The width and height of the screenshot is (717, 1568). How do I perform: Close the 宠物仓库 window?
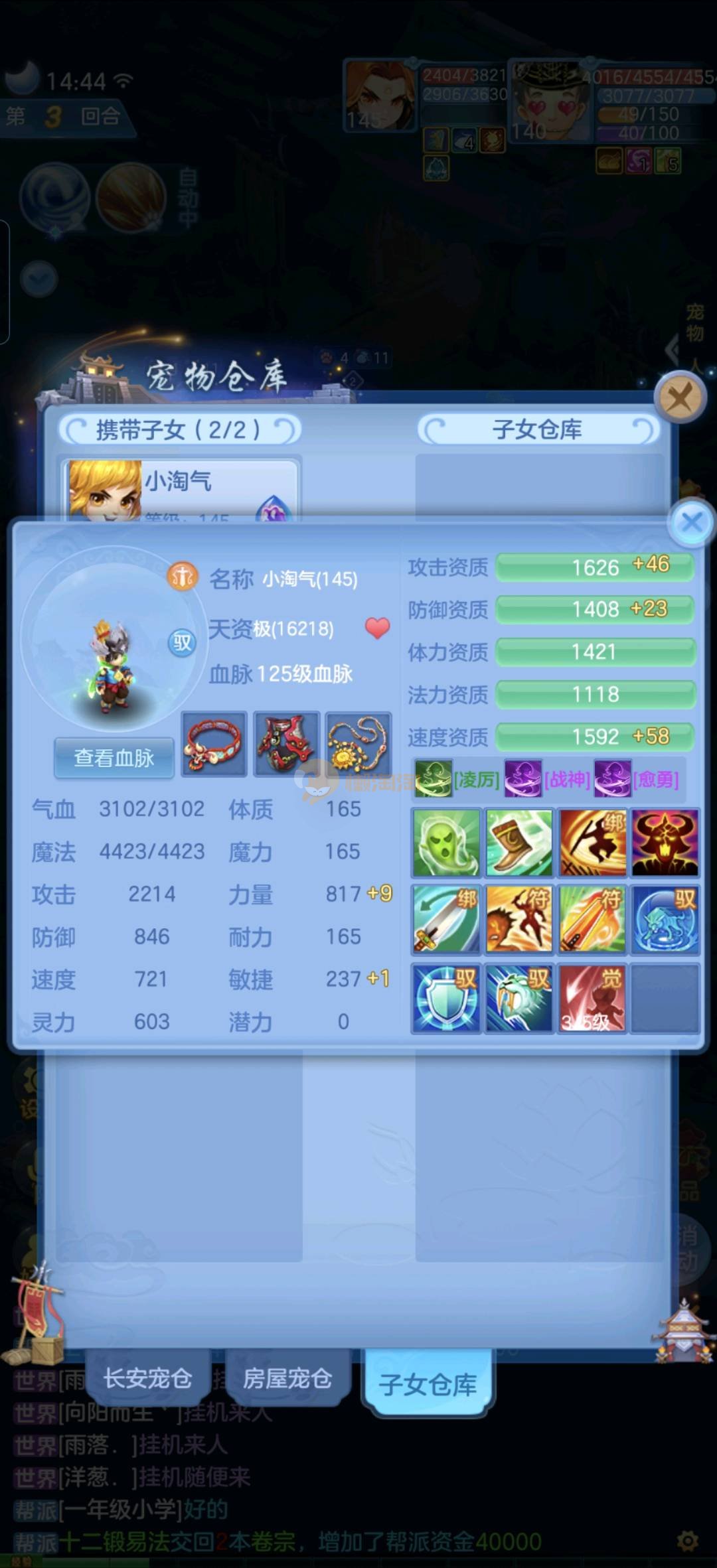(678, 399)
